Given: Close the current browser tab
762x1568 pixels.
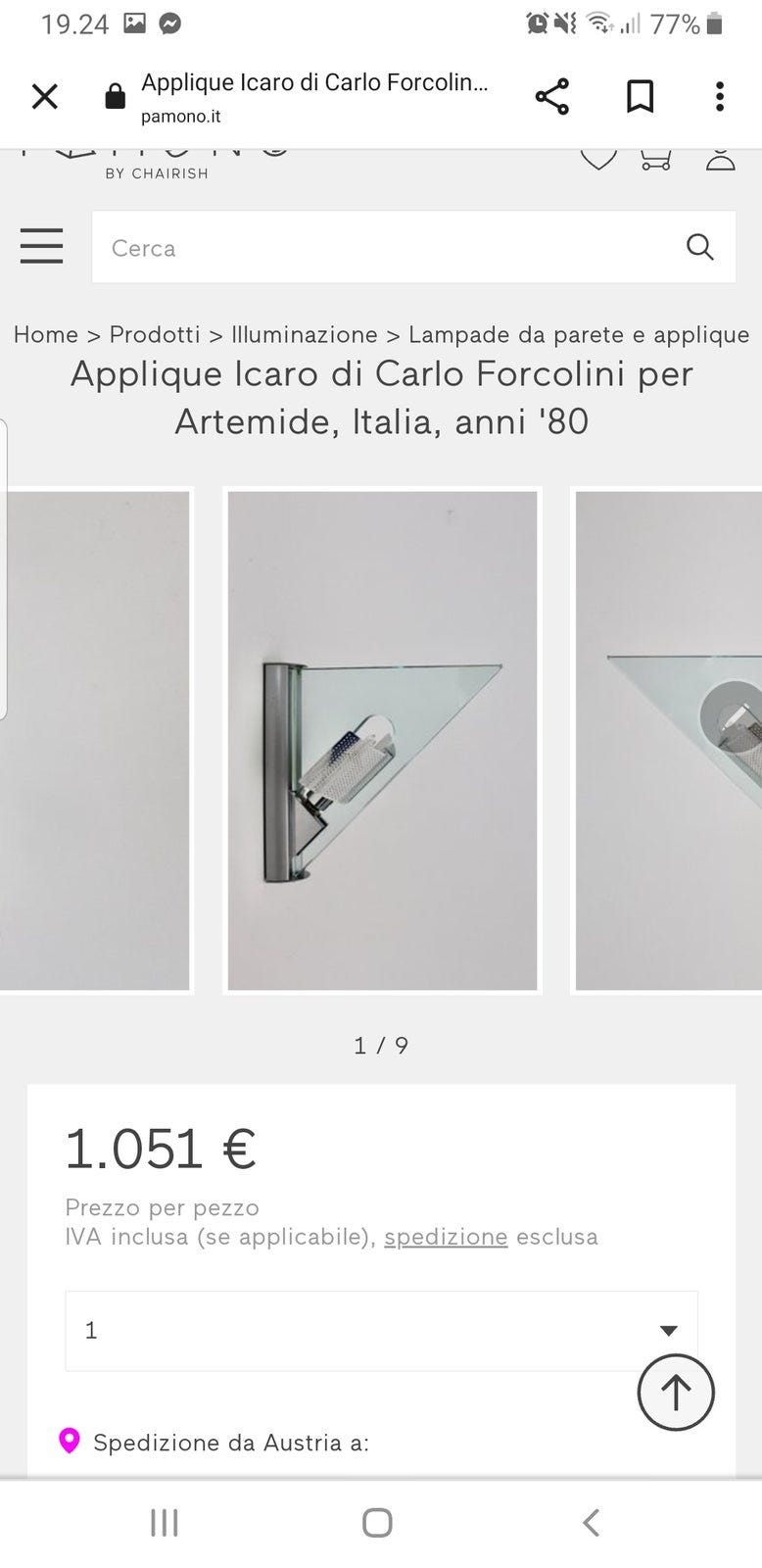Looking at the screenshot, I should click(45, 96).
